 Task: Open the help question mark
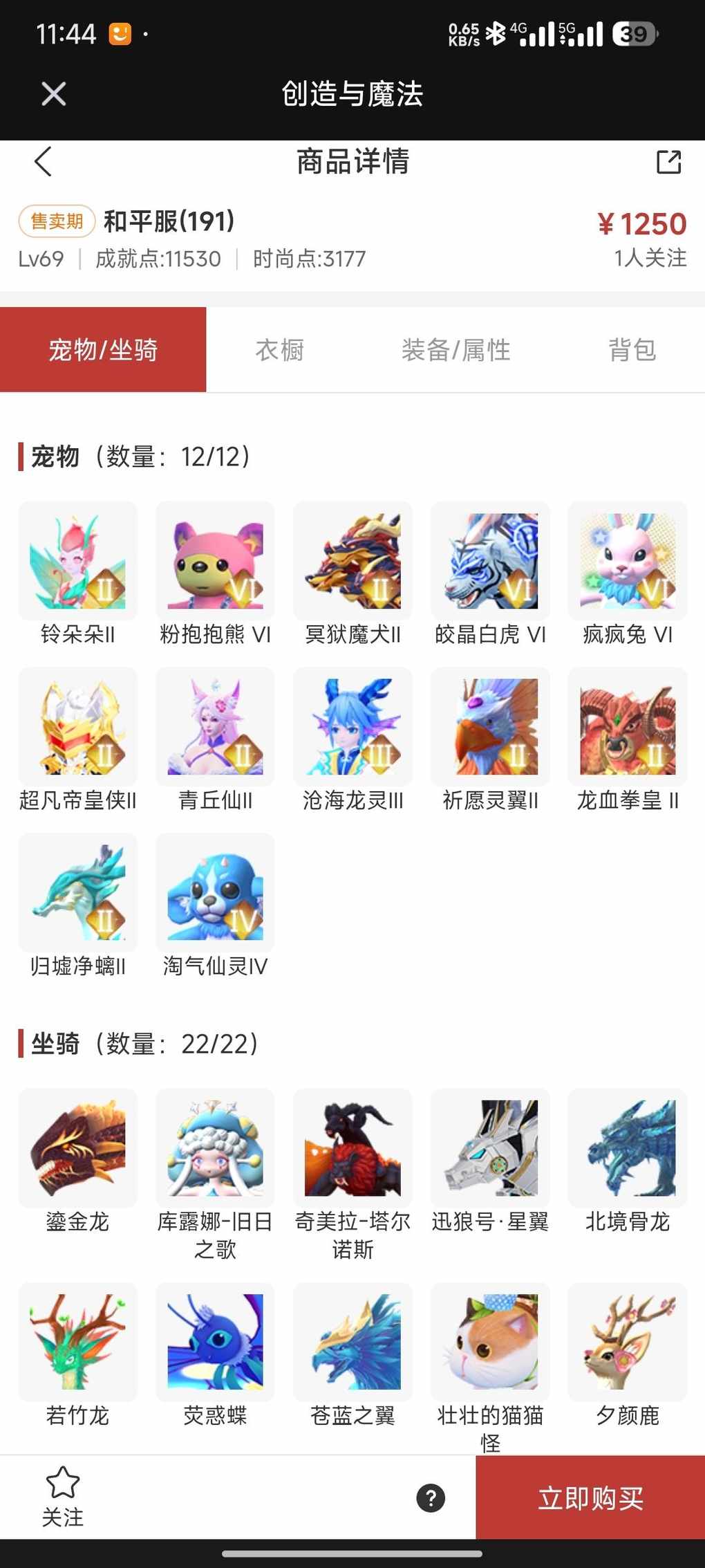click(x=431, y=1498)
